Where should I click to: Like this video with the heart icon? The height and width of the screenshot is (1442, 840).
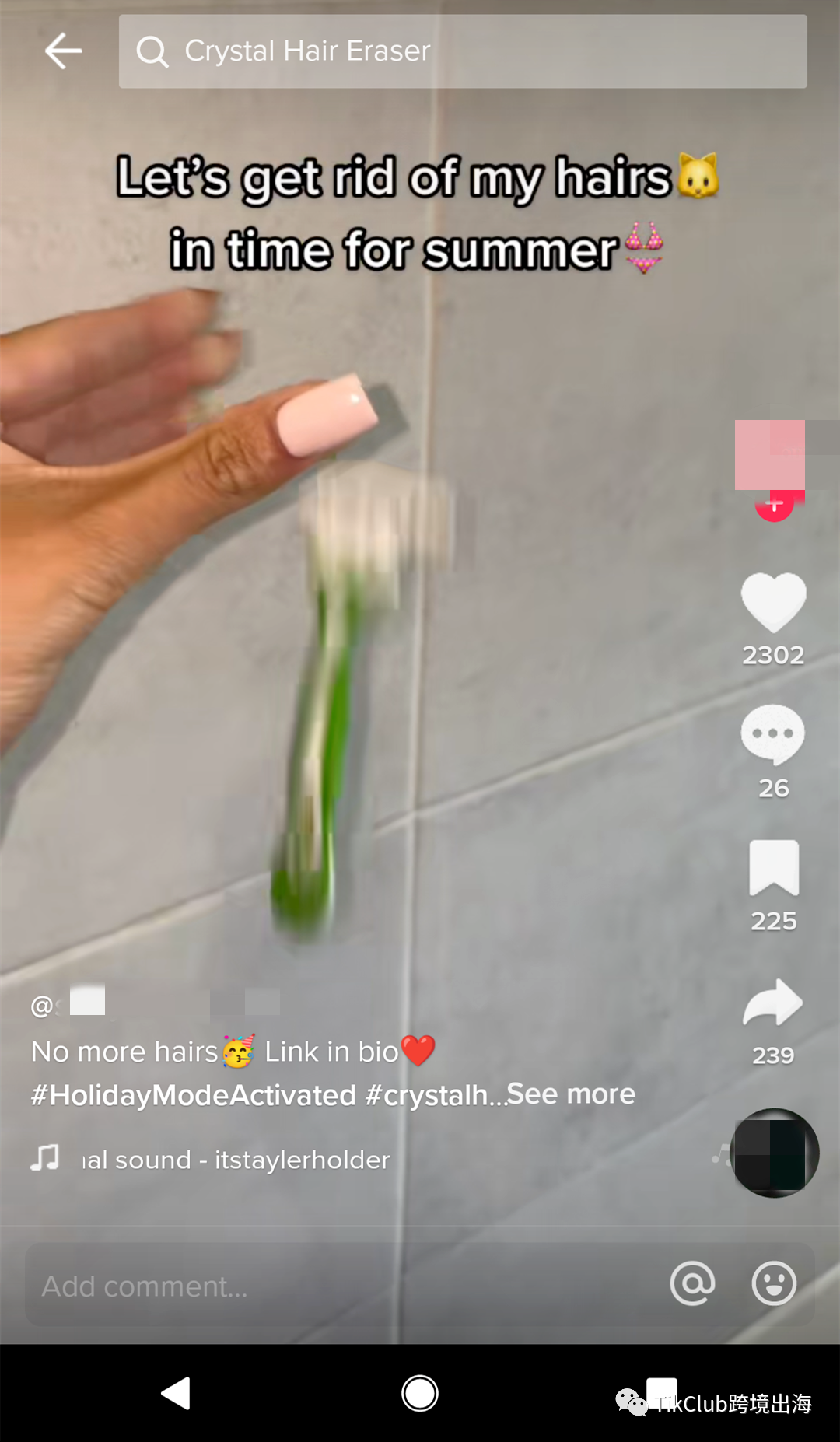point(773,603)
